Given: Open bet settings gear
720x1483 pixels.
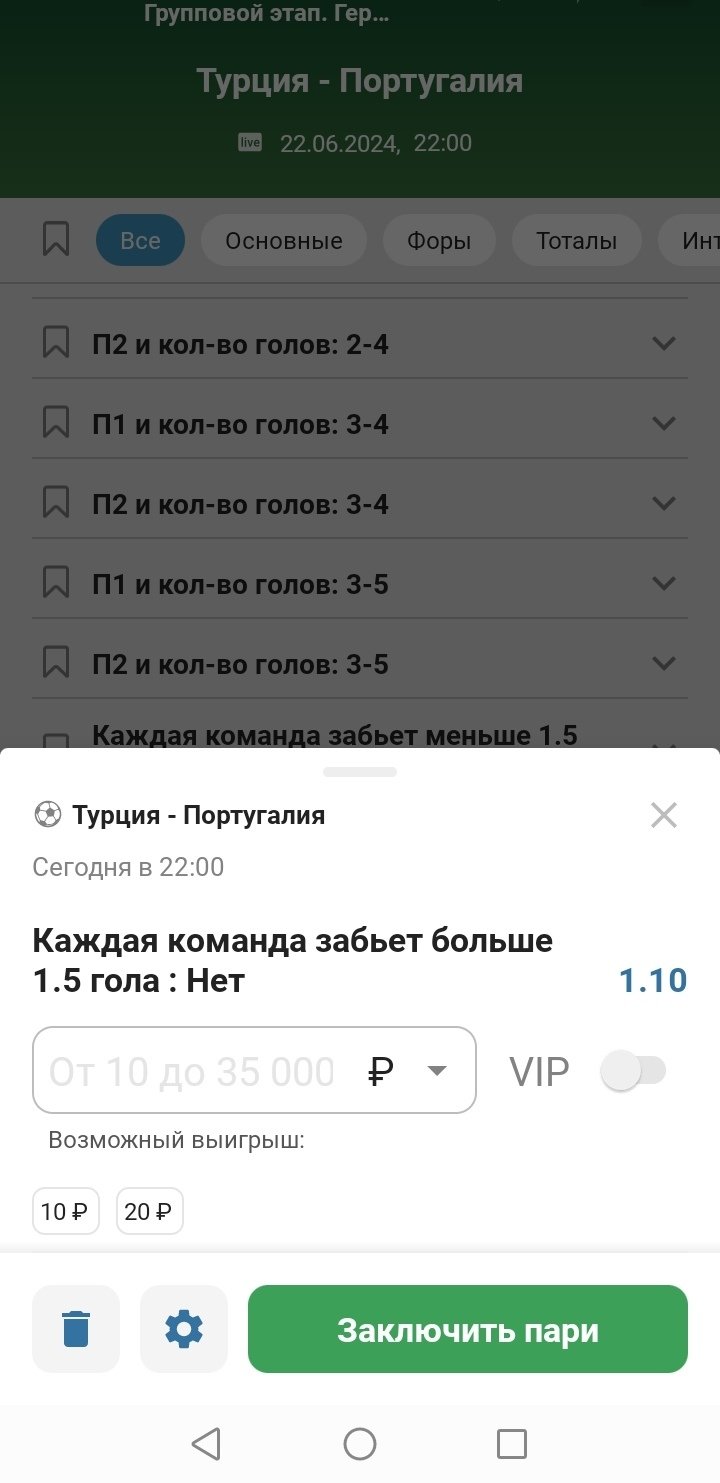Looking at the screenshot, I should coord(184,1329).
